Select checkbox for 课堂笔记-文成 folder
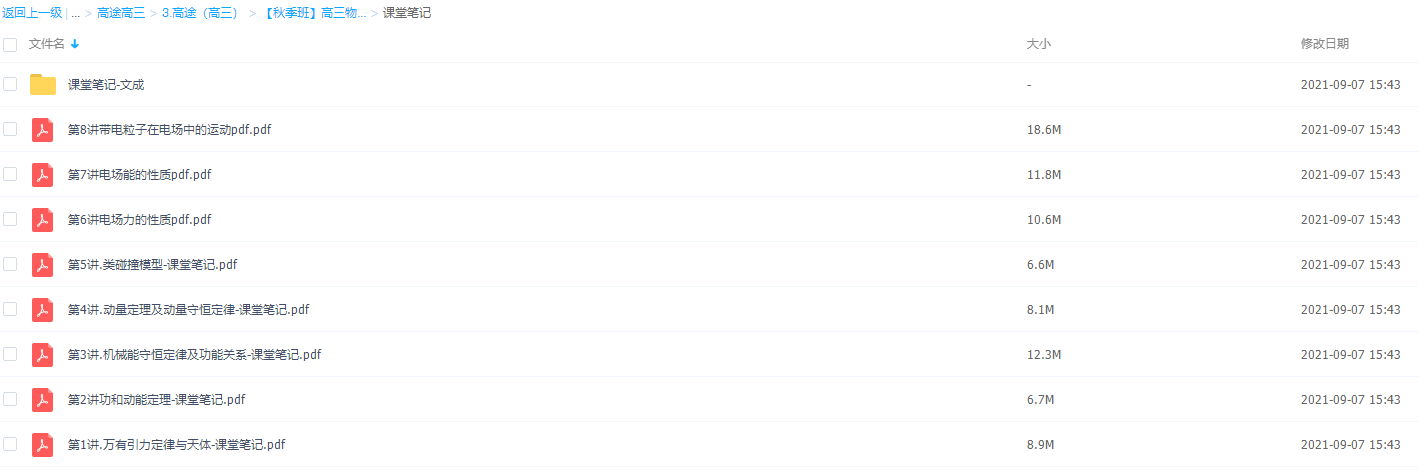This screenshot has height=470, width=1419. pos(10,85)
